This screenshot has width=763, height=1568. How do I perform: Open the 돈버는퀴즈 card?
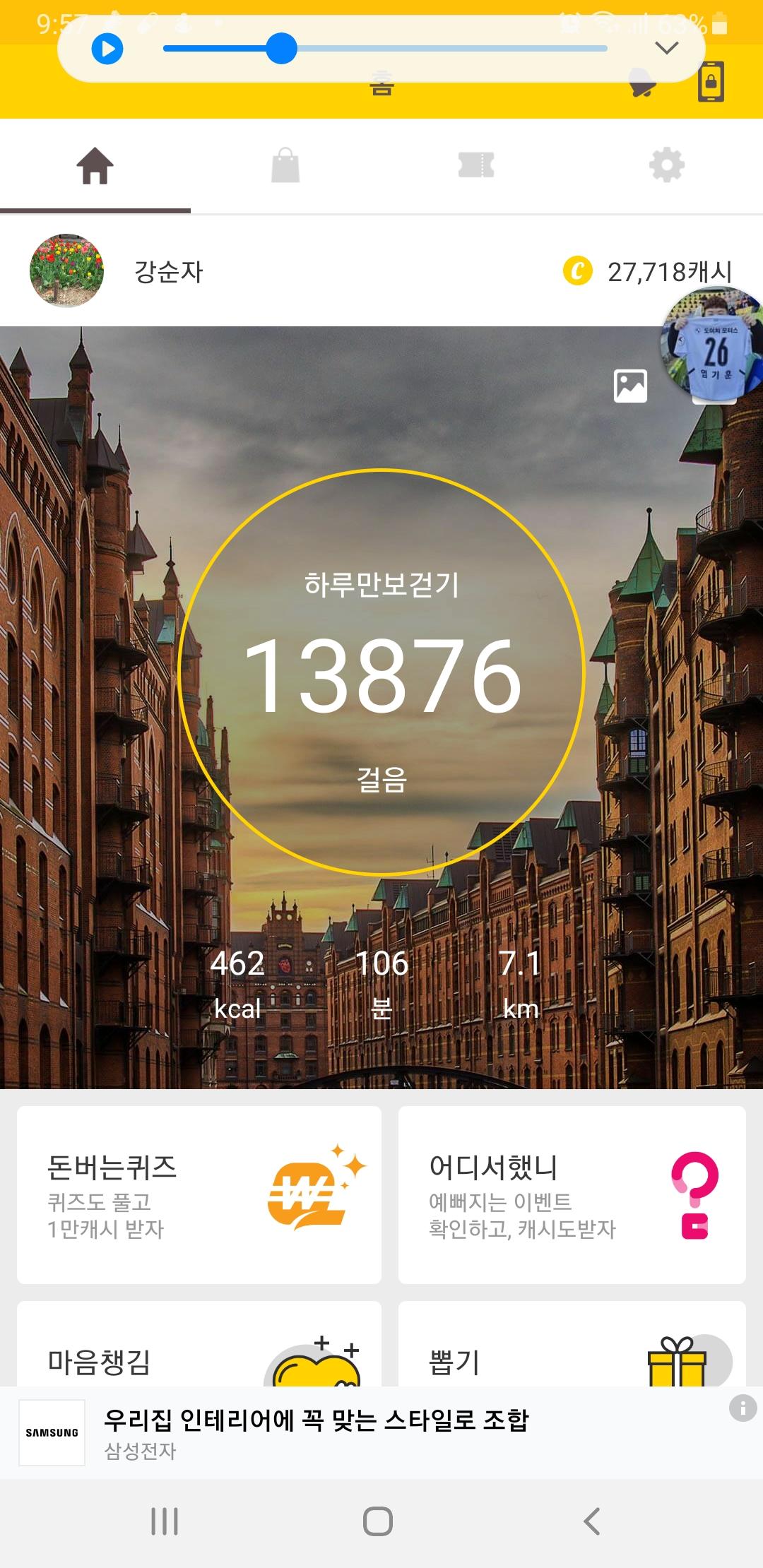199,1194
